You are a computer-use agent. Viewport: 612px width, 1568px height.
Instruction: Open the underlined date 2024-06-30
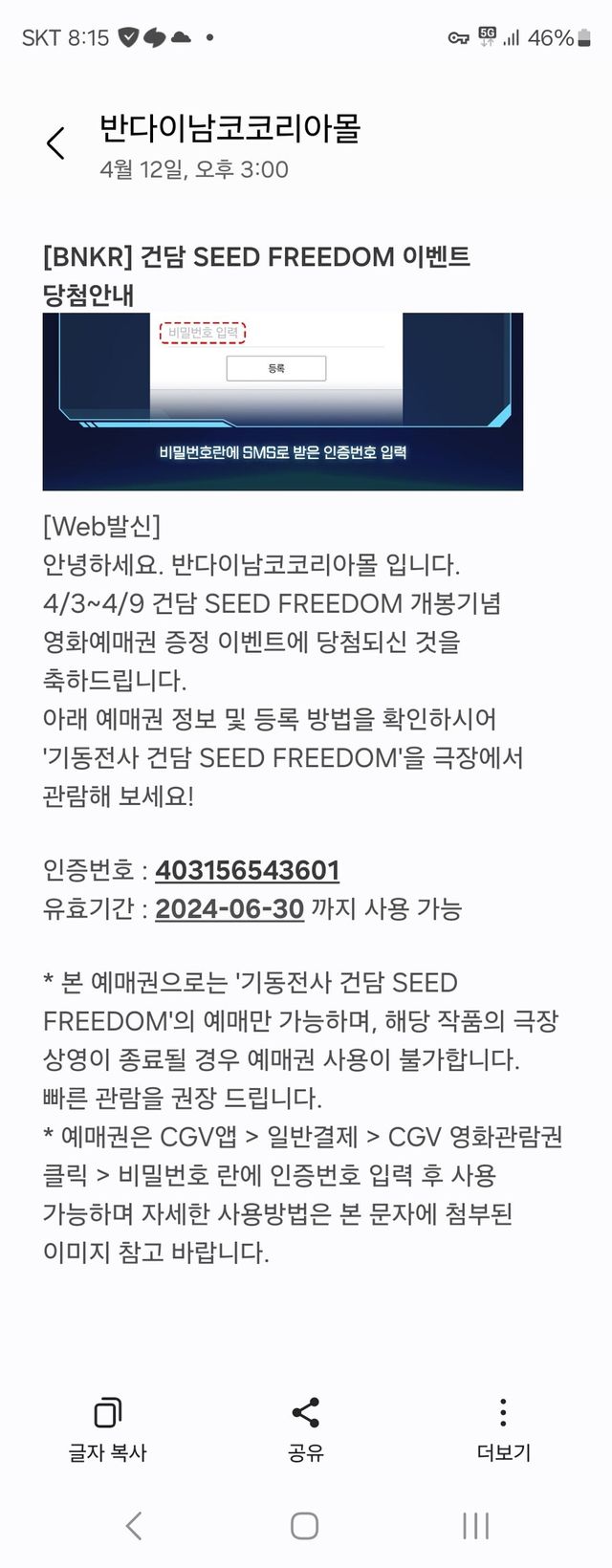[229, 908]
